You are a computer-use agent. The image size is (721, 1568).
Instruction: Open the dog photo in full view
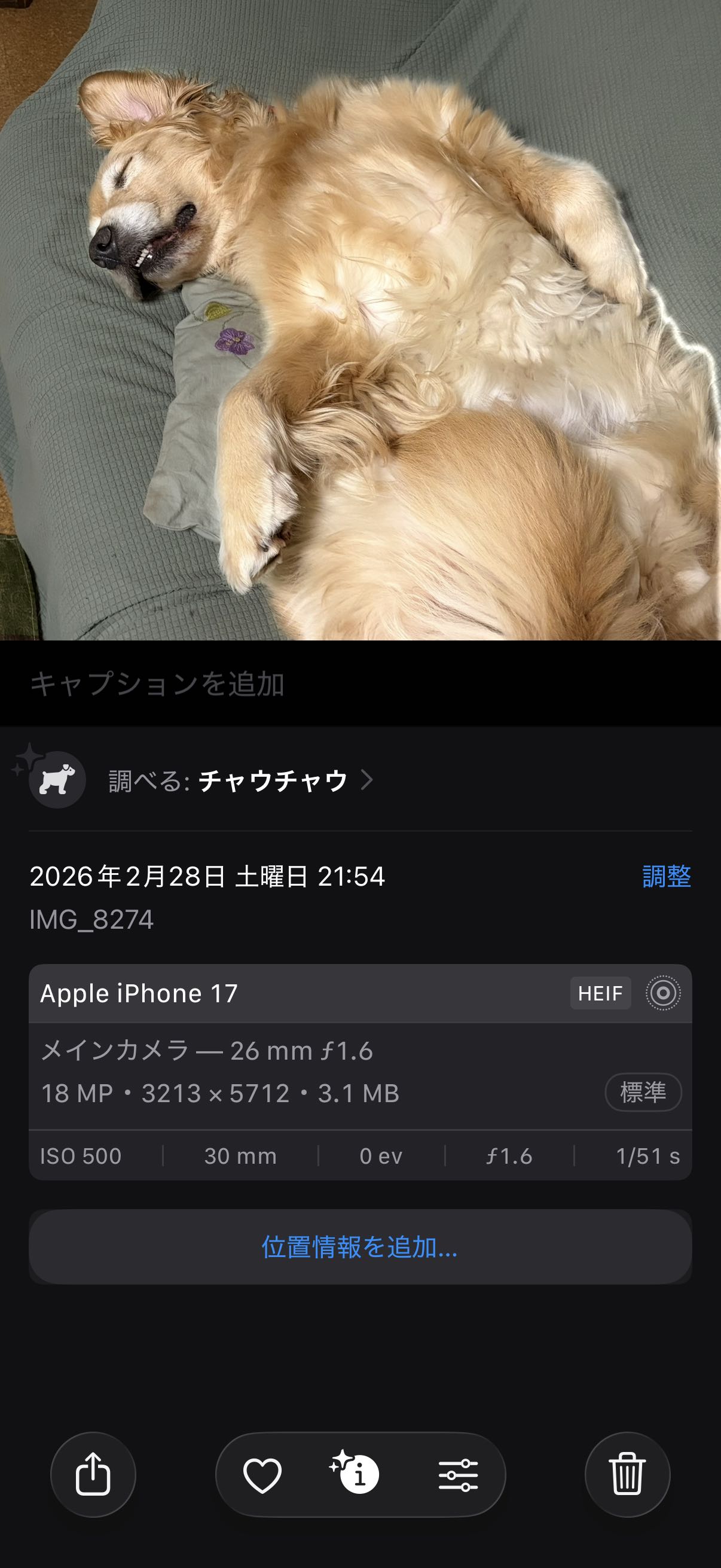tap(360, 320)
